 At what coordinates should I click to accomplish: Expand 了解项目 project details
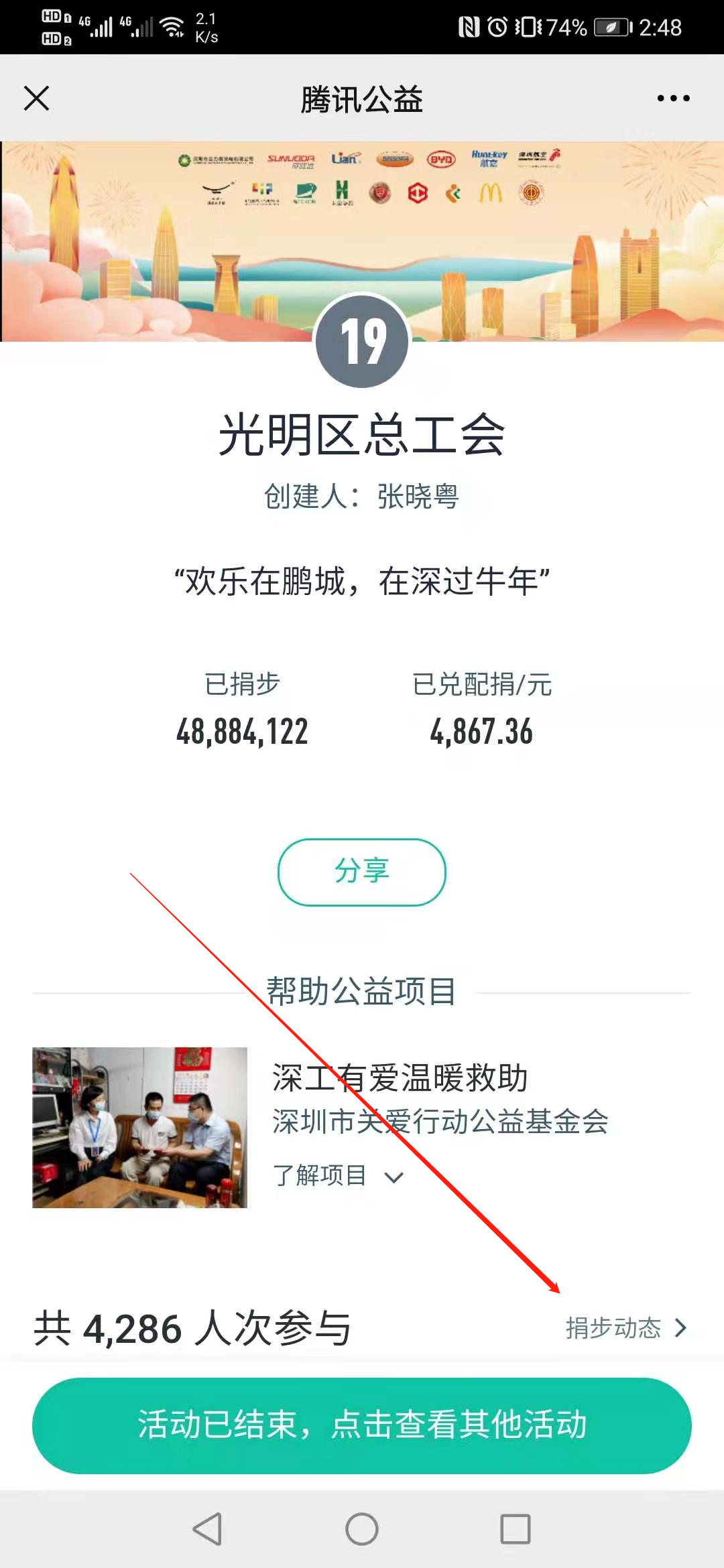pyautogui.click(x=339, y=1175)
